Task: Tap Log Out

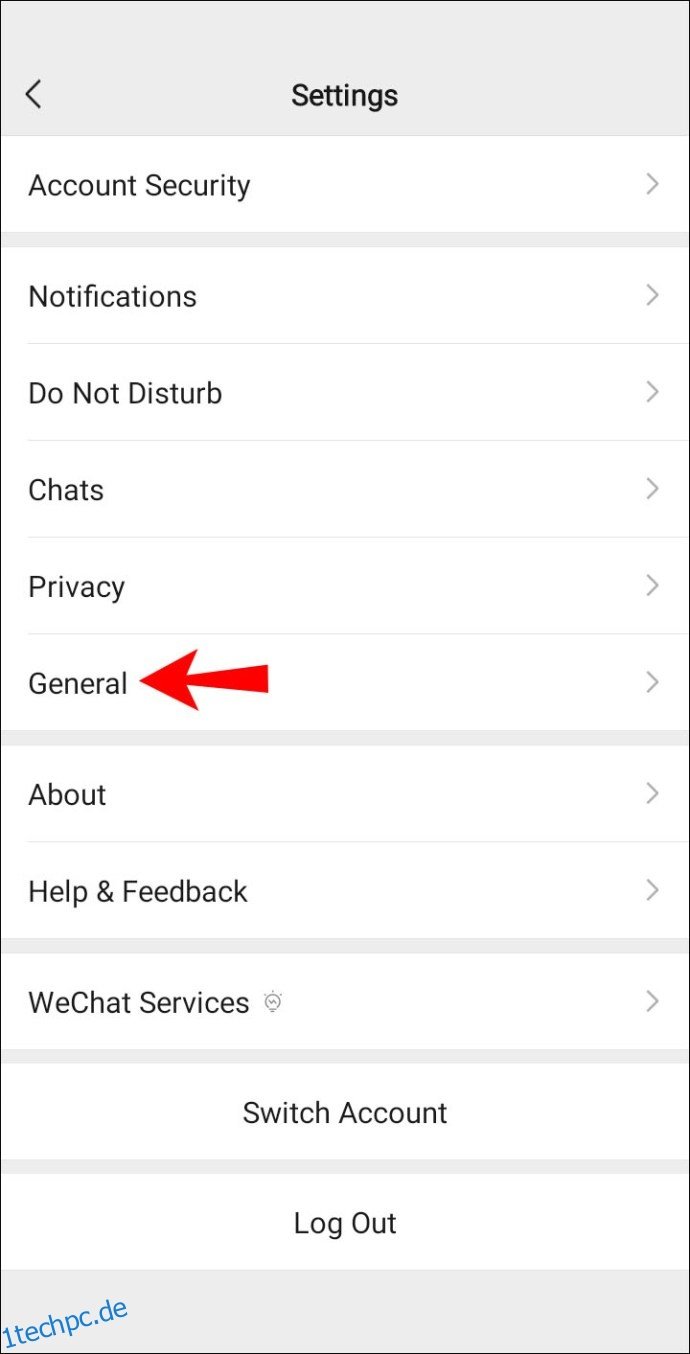Action: click(345, 1223)
